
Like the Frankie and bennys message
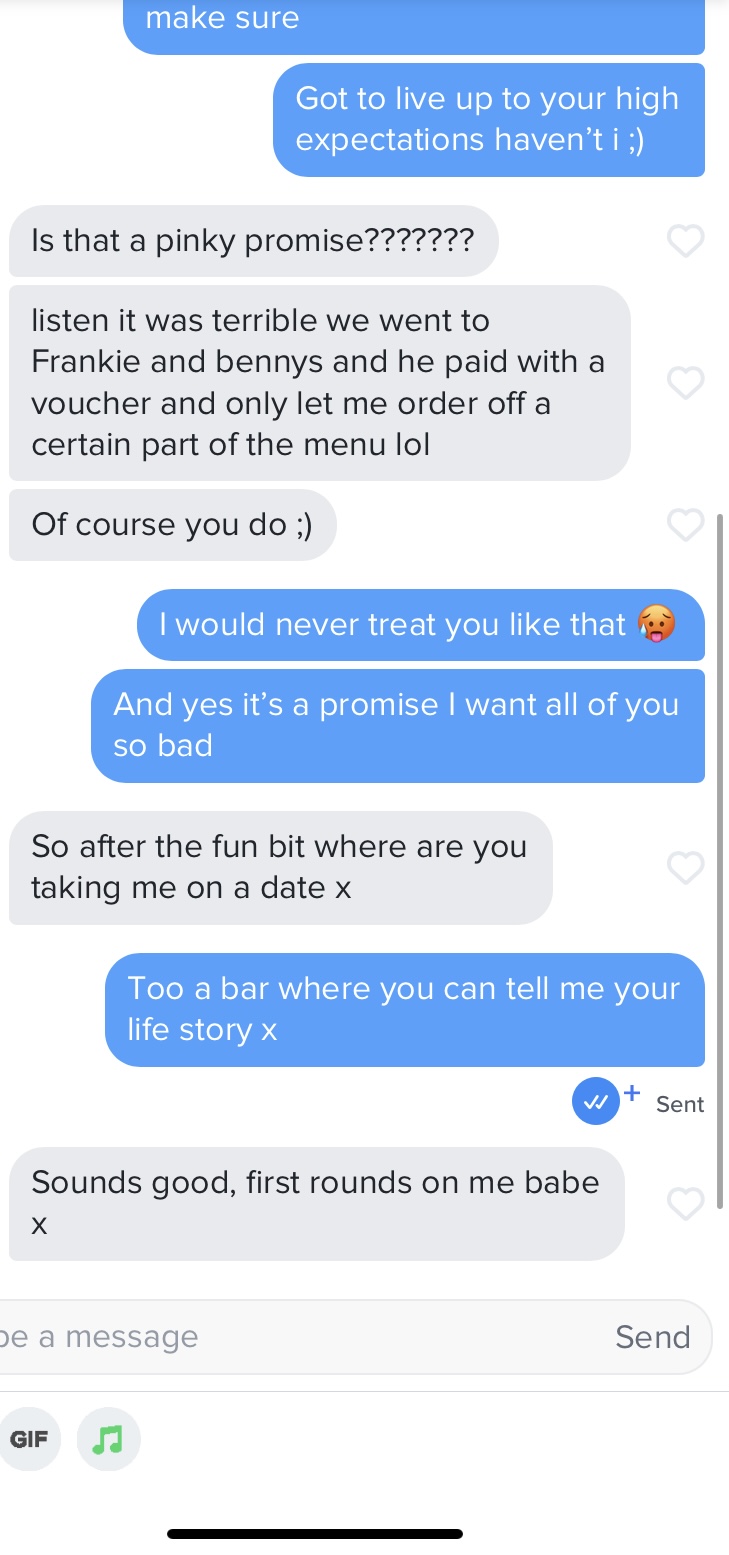pyautogui.click(x=686, y=382)
